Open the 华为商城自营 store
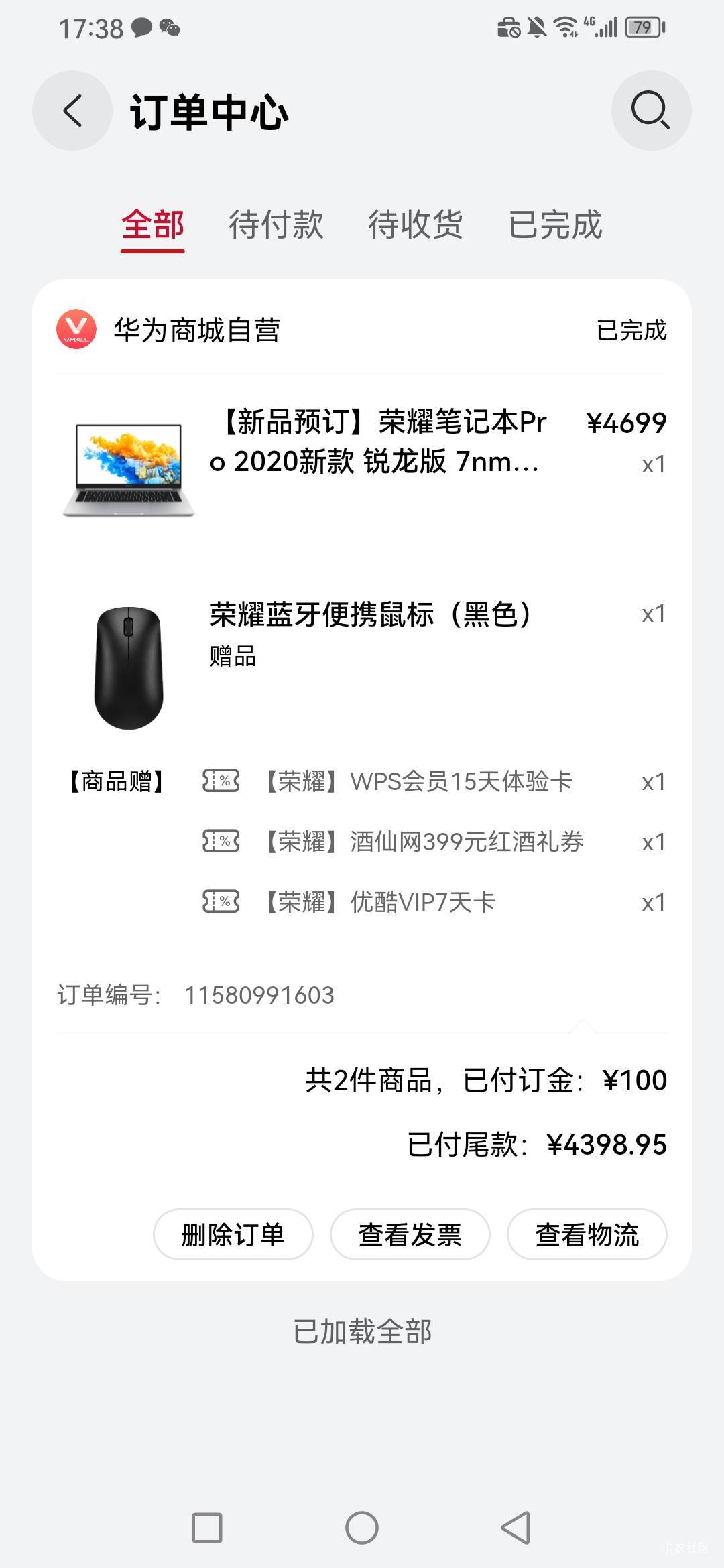 tap(196, 330)
